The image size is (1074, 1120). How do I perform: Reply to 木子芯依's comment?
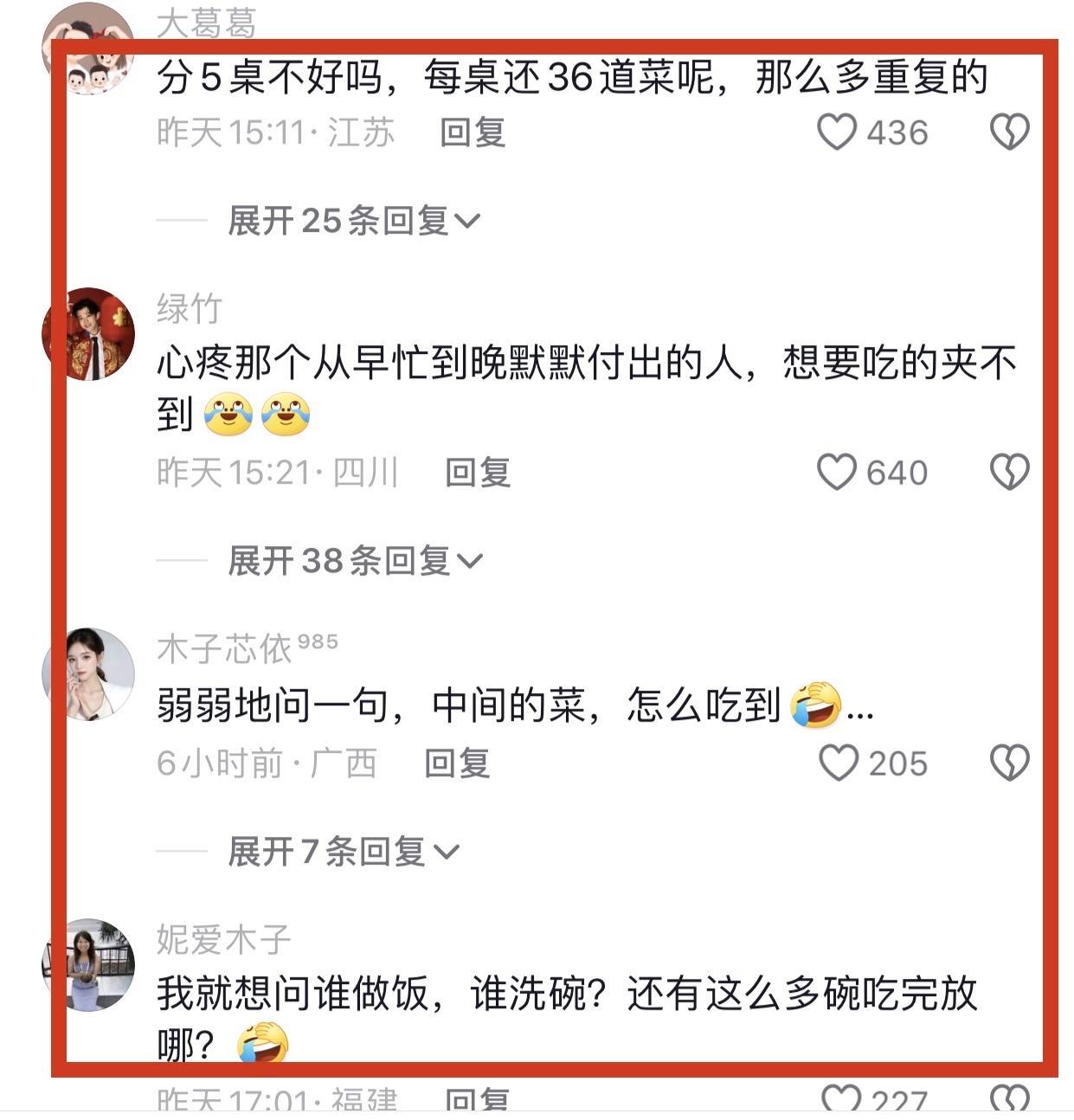tap(457, 763)
